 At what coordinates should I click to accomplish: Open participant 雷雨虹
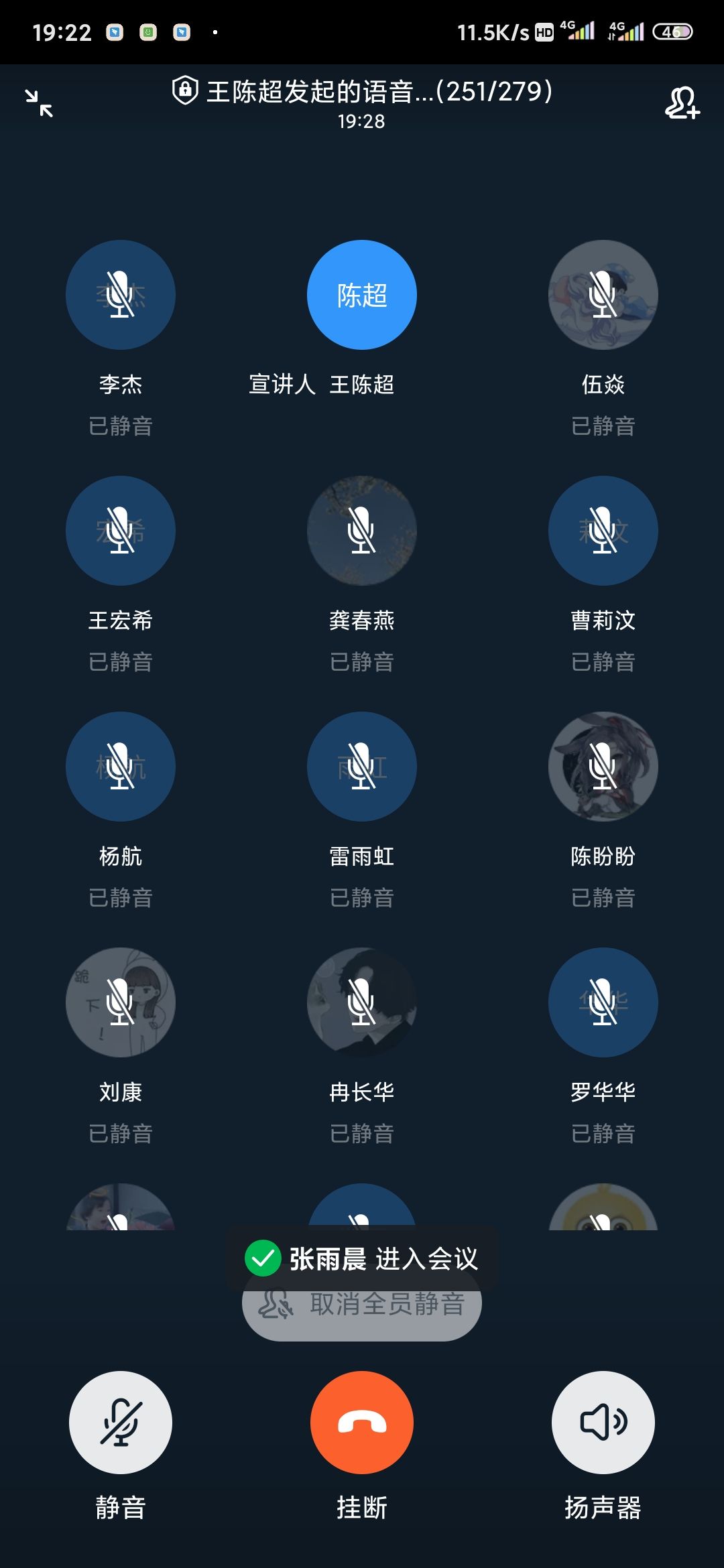click(362, 767)
